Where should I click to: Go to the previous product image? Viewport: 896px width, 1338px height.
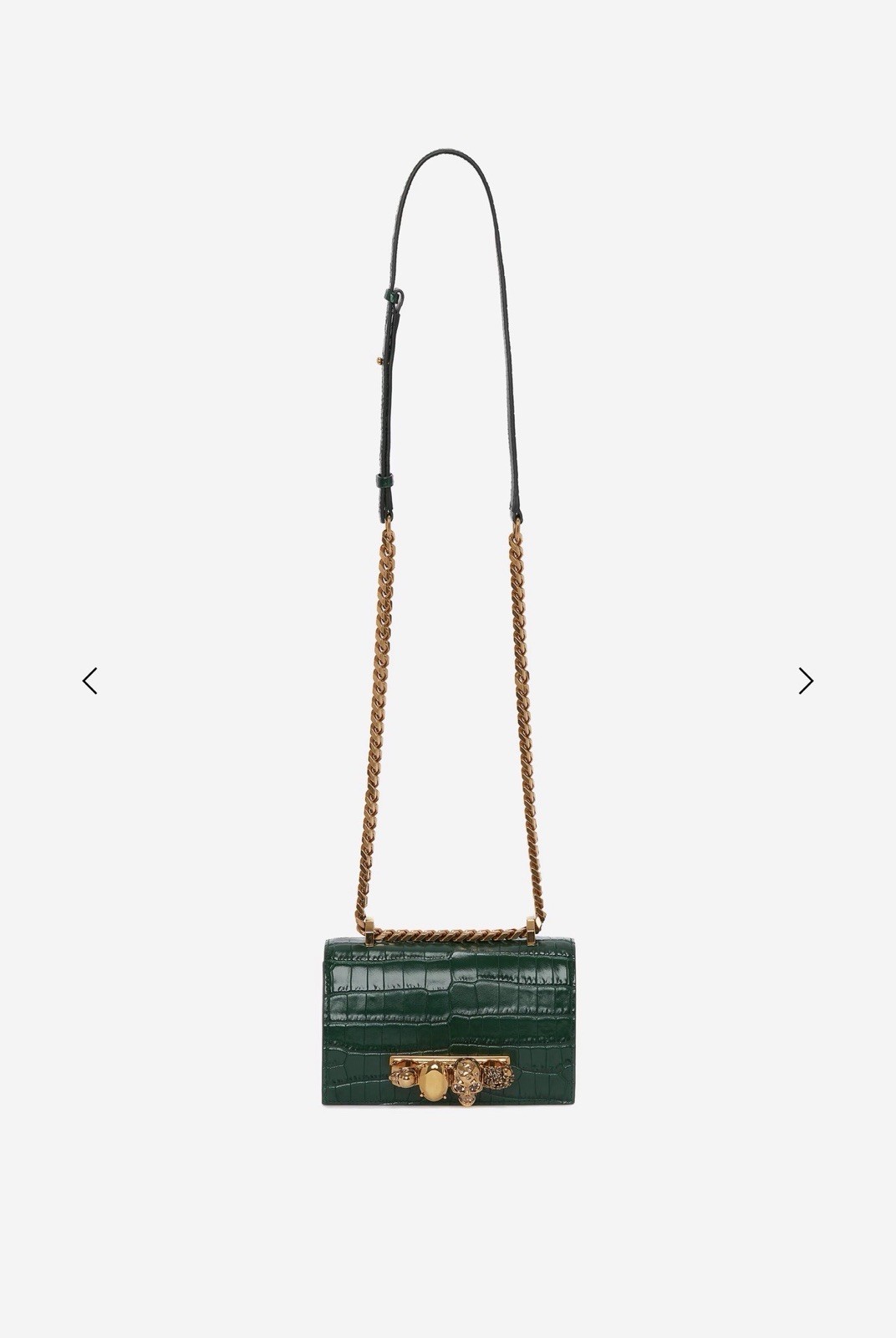tap(89, 681)
